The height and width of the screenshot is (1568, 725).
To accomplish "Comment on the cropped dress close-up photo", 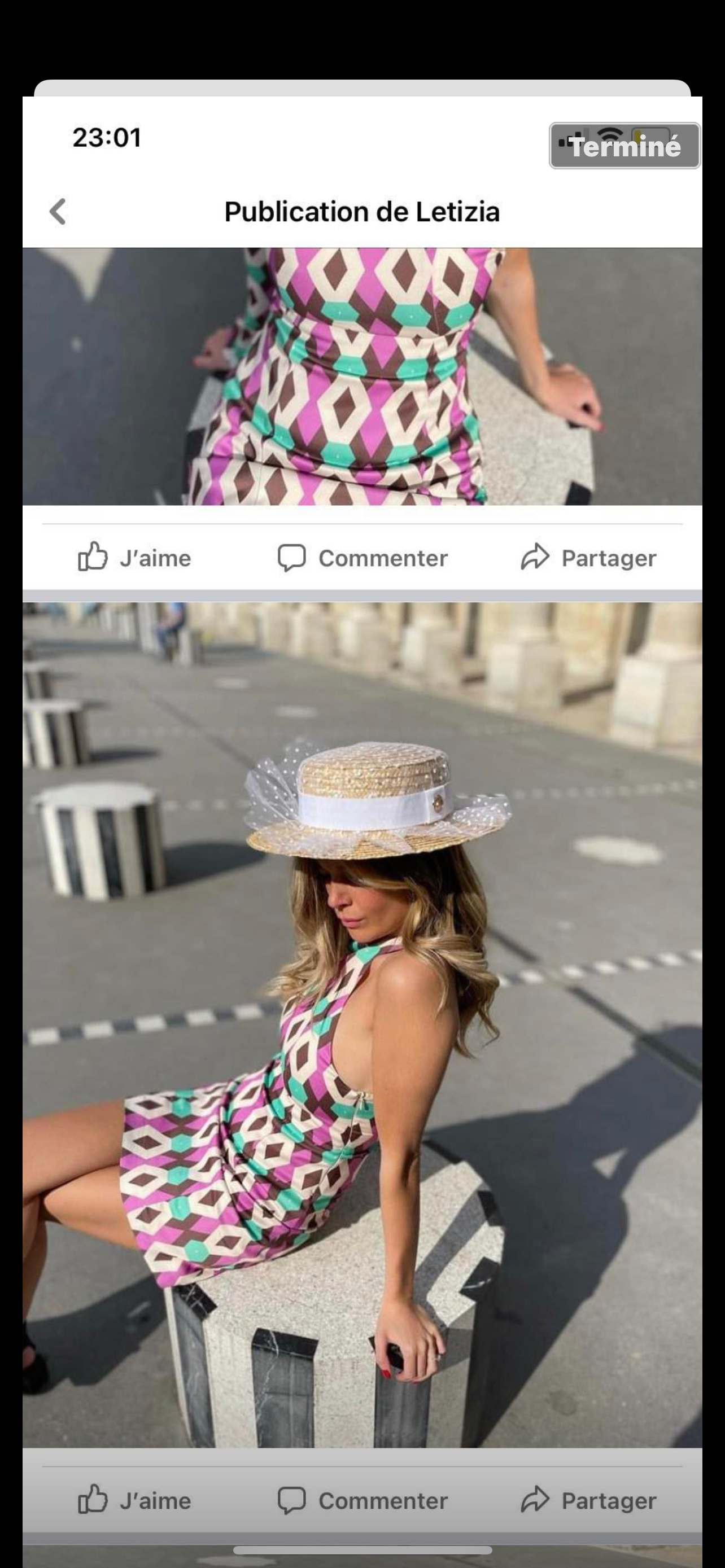I will pos(363,558).
